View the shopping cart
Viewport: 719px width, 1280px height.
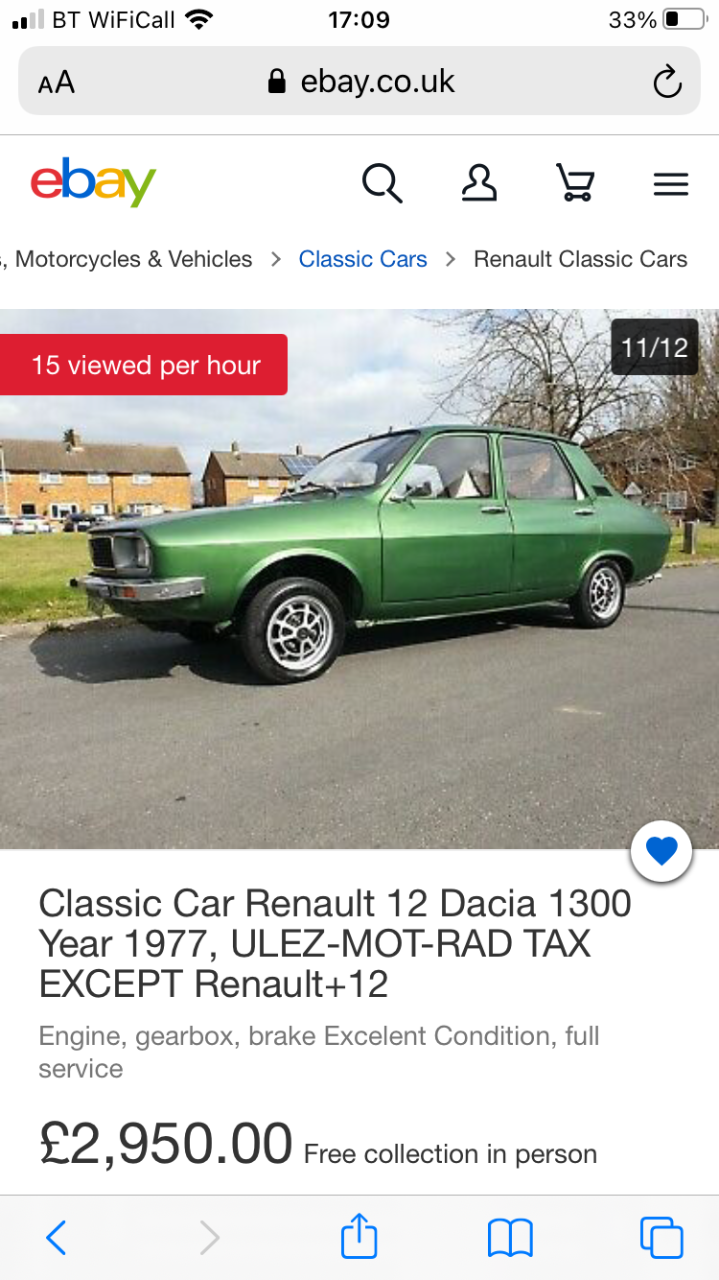575,183
